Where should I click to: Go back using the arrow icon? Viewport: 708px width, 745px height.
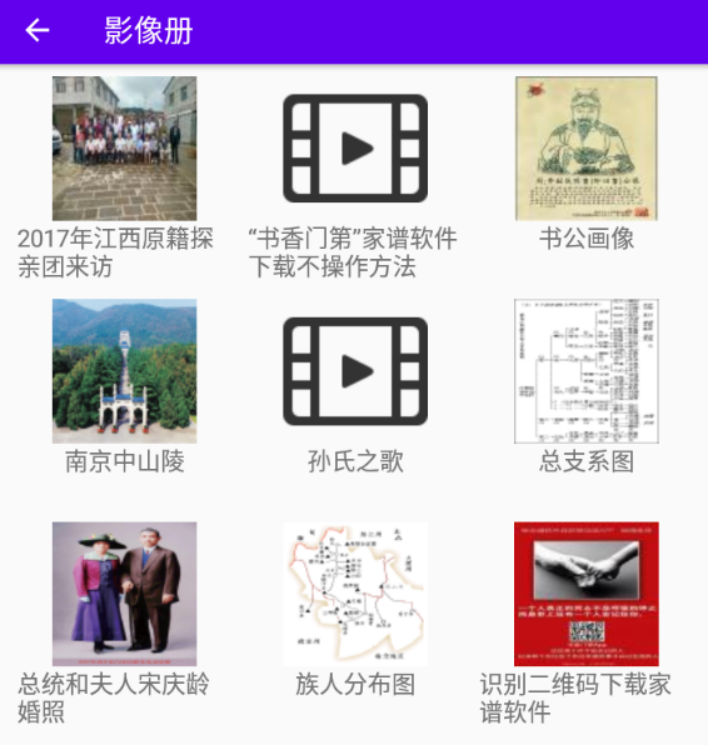37,31
